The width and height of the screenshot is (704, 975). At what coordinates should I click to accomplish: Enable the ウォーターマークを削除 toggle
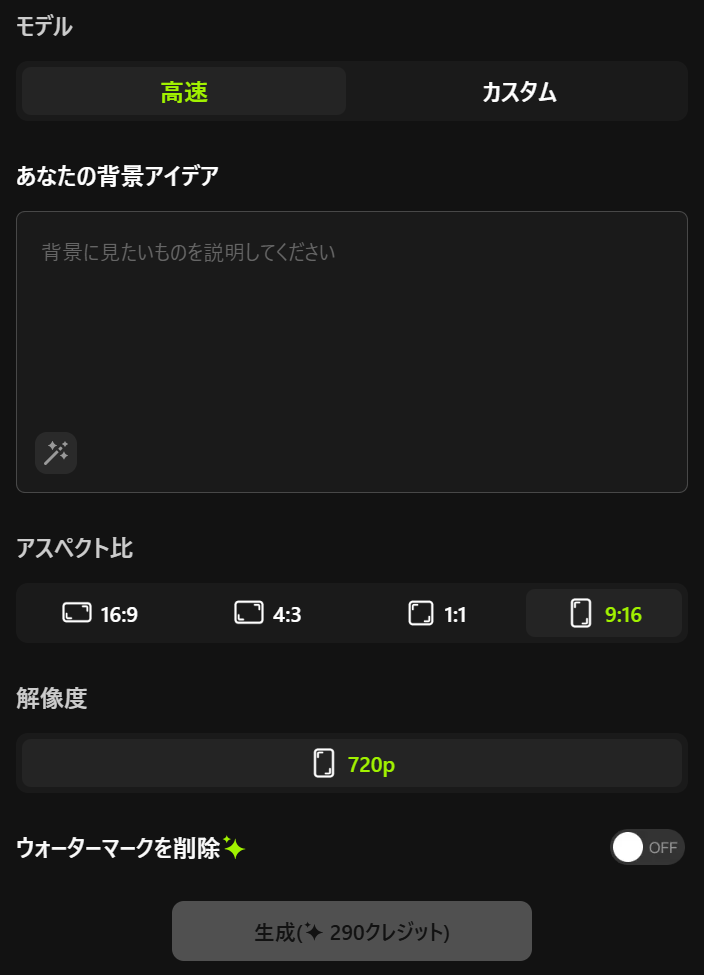(x=647, y=848)
